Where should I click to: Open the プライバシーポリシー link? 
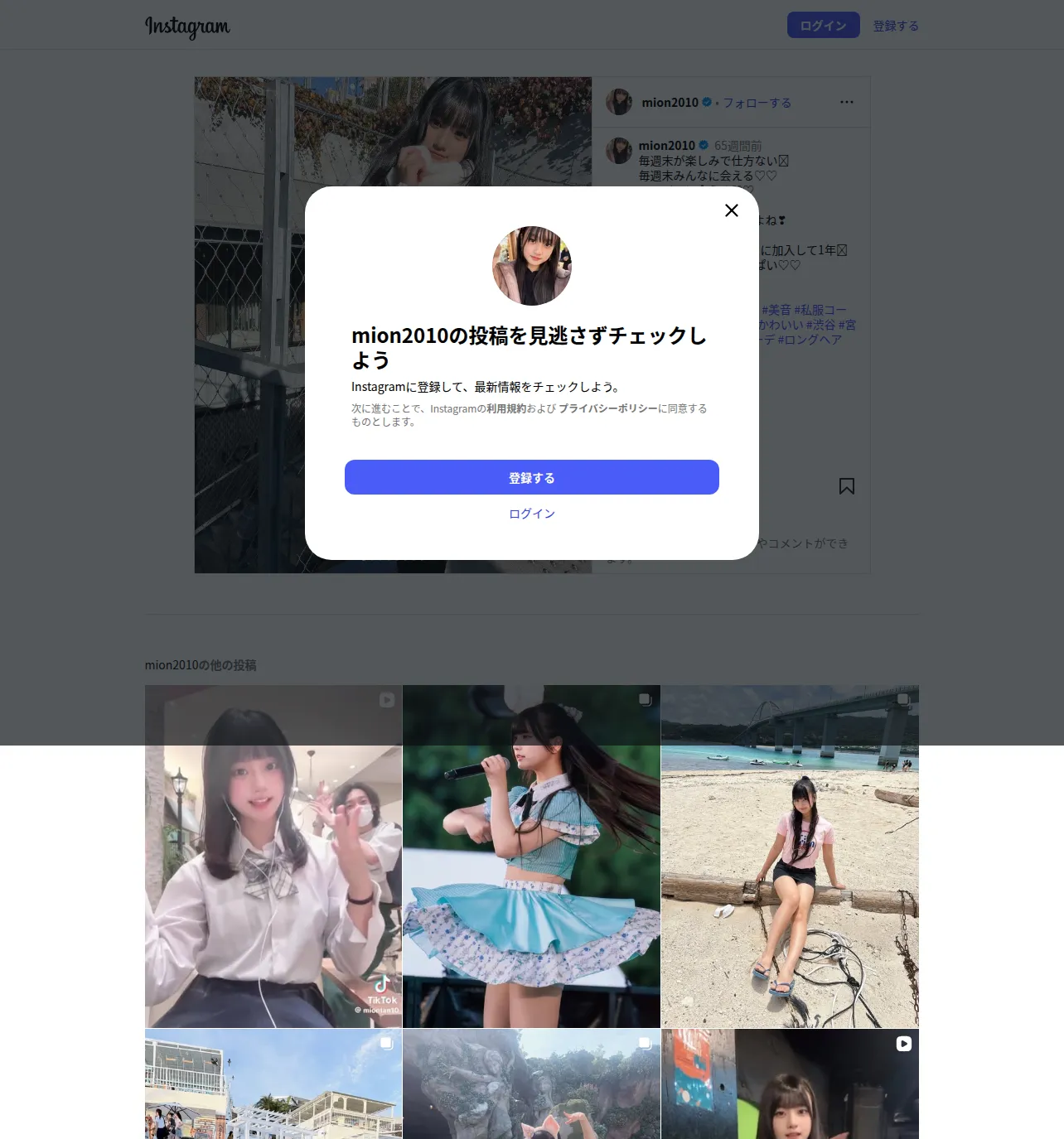tap(607, 408)
